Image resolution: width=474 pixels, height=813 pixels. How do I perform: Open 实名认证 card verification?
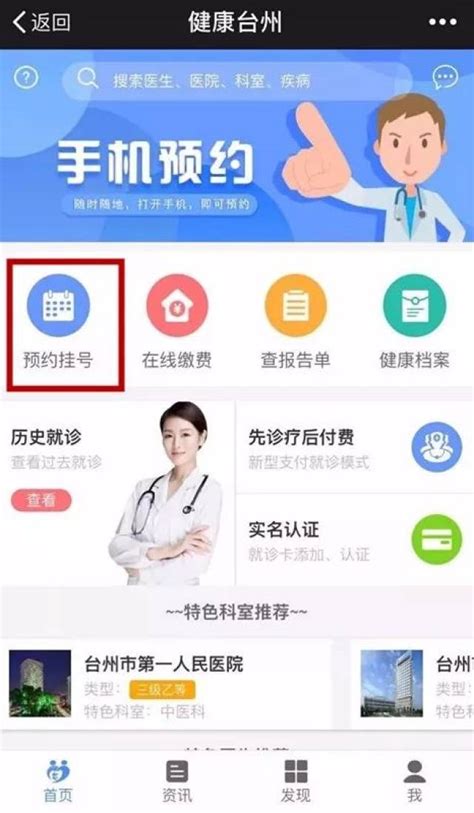click(x=355, y=540)
